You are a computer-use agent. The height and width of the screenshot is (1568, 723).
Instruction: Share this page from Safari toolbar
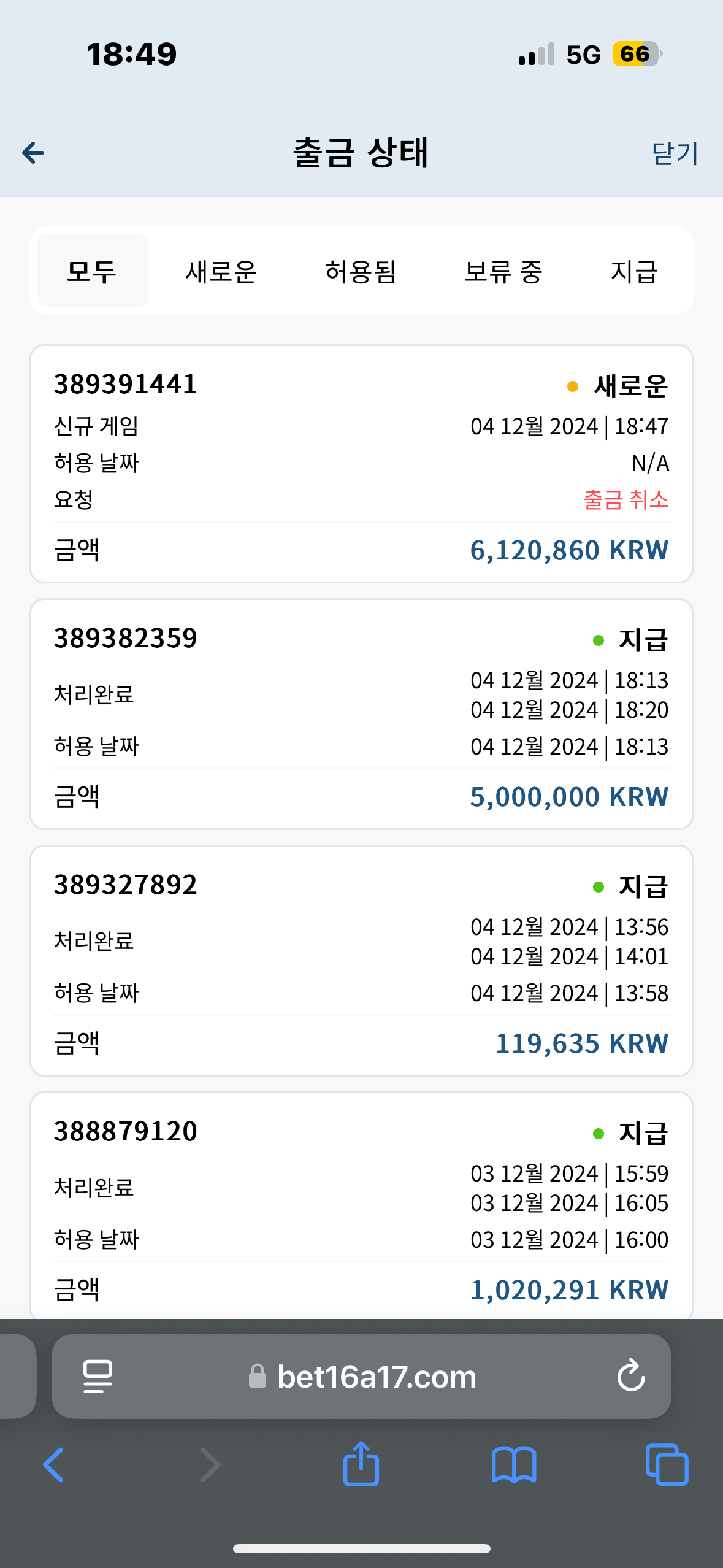click(x=361, y=1464)
